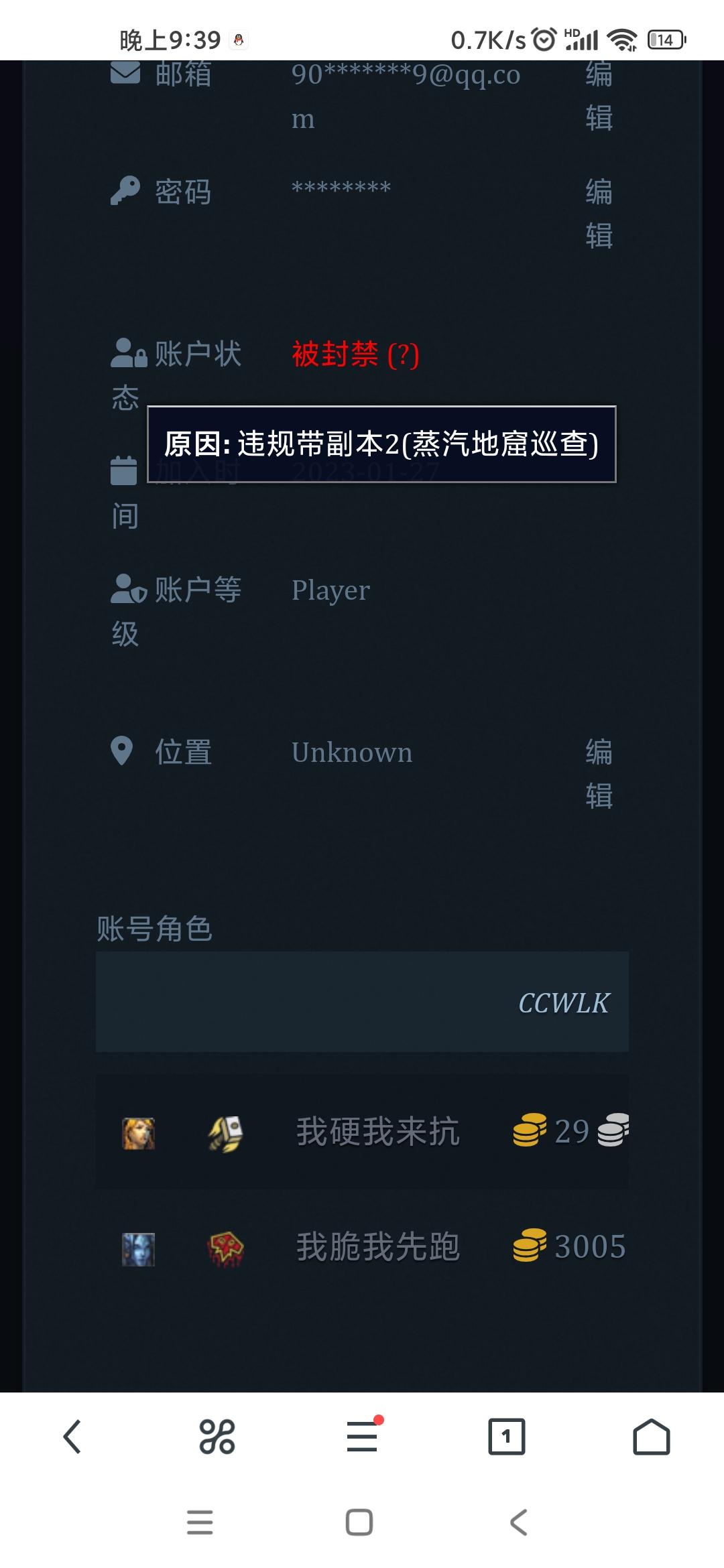Go to the browser home page

[x=652, y=1437]
